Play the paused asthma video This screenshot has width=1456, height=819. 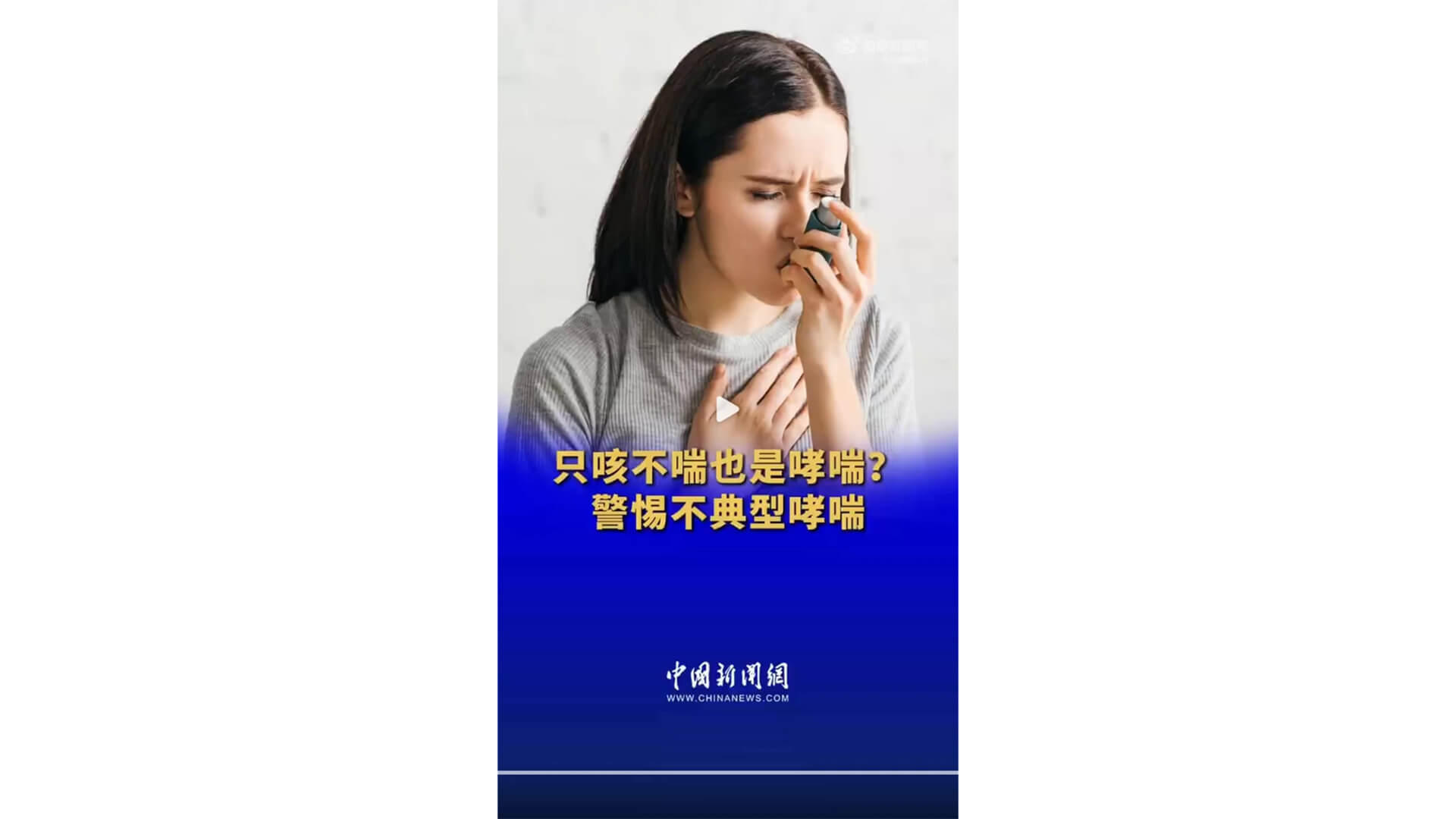[x=726, y=409]
